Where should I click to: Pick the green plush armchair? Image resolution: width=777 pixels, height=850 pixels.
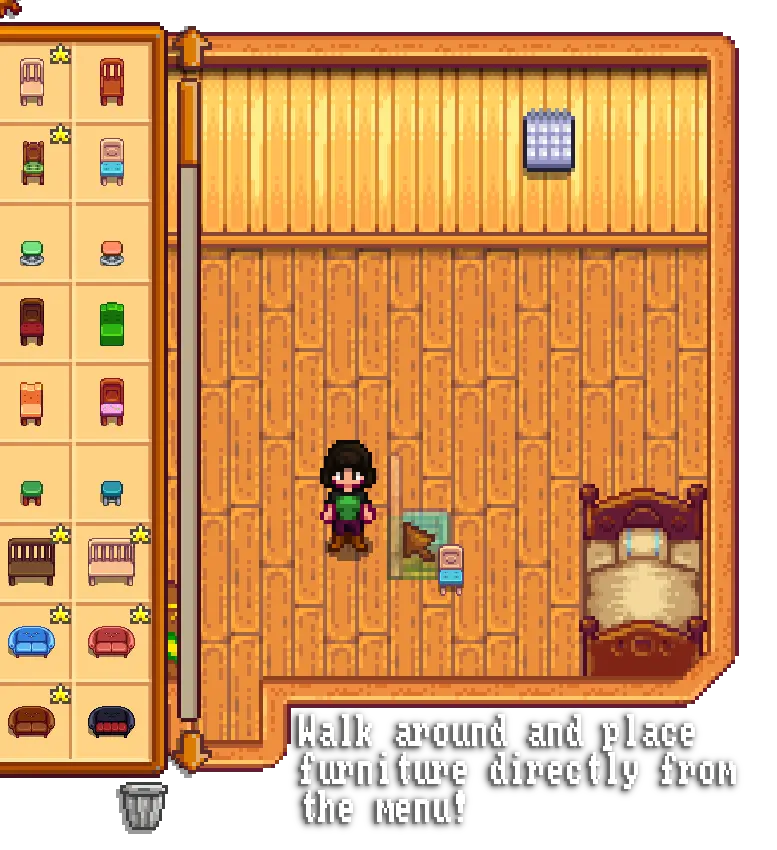pyautogui.click(x=112, y=324)
